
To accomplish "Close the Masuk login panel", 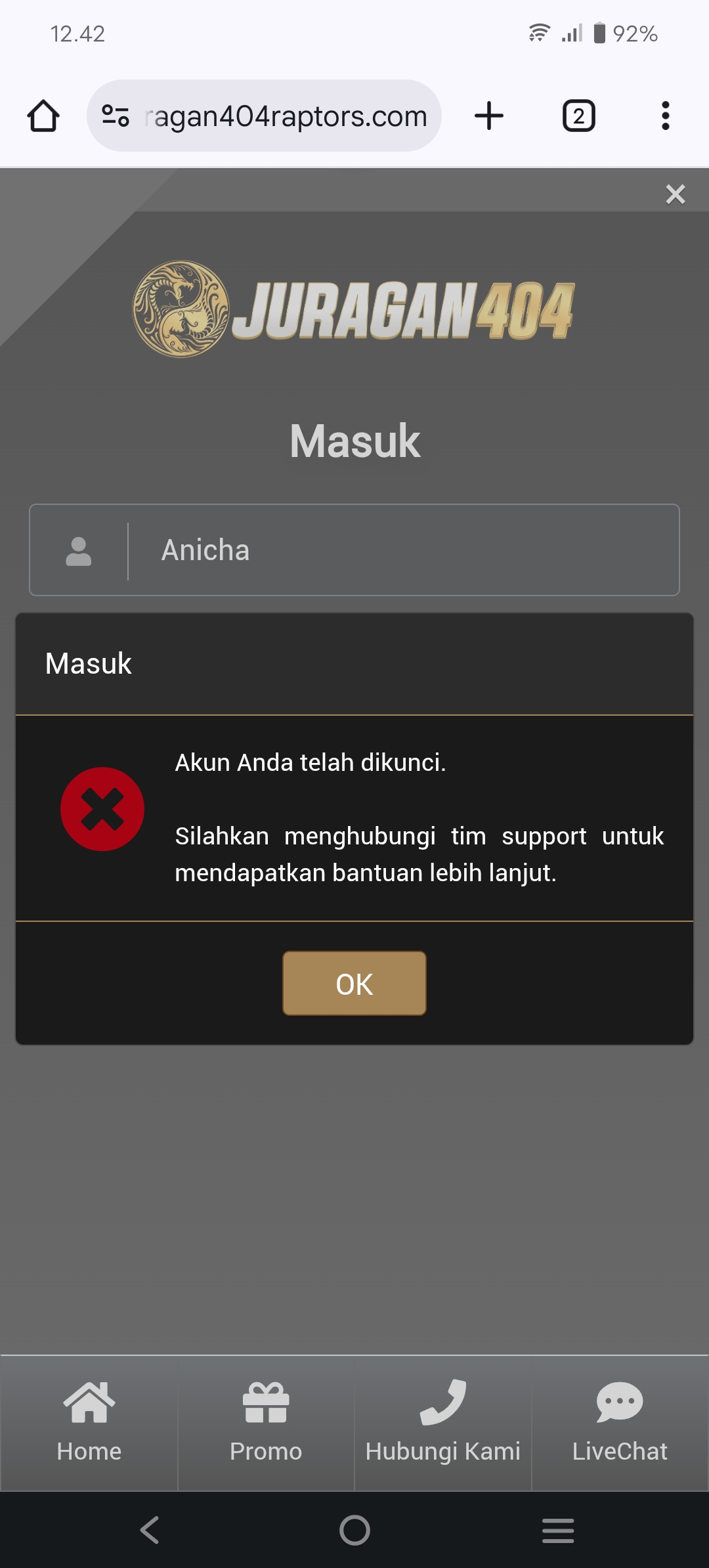I will pyautogui.click(x=675, y=194).
